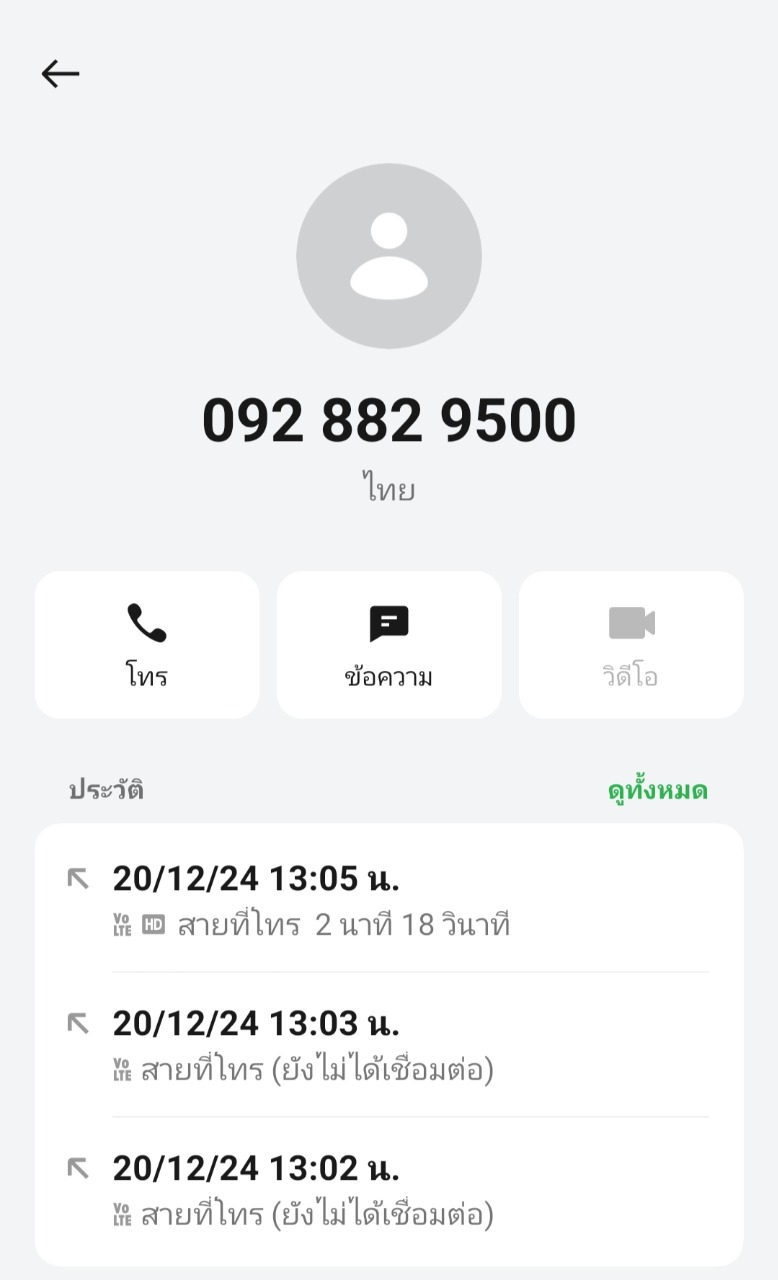The height and width of the screenshot is (1280, 778).
Task: View all history via ดูทั้งหมด
Action: pos(657,791)
